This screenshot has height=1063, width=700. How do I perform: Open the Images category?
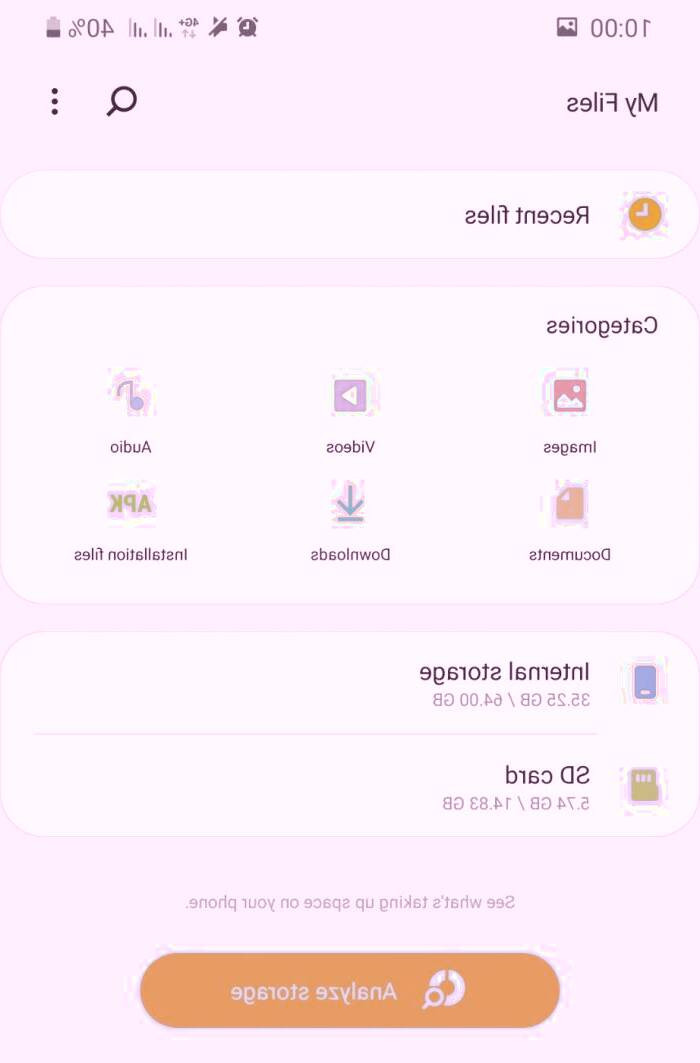point(570,410)
